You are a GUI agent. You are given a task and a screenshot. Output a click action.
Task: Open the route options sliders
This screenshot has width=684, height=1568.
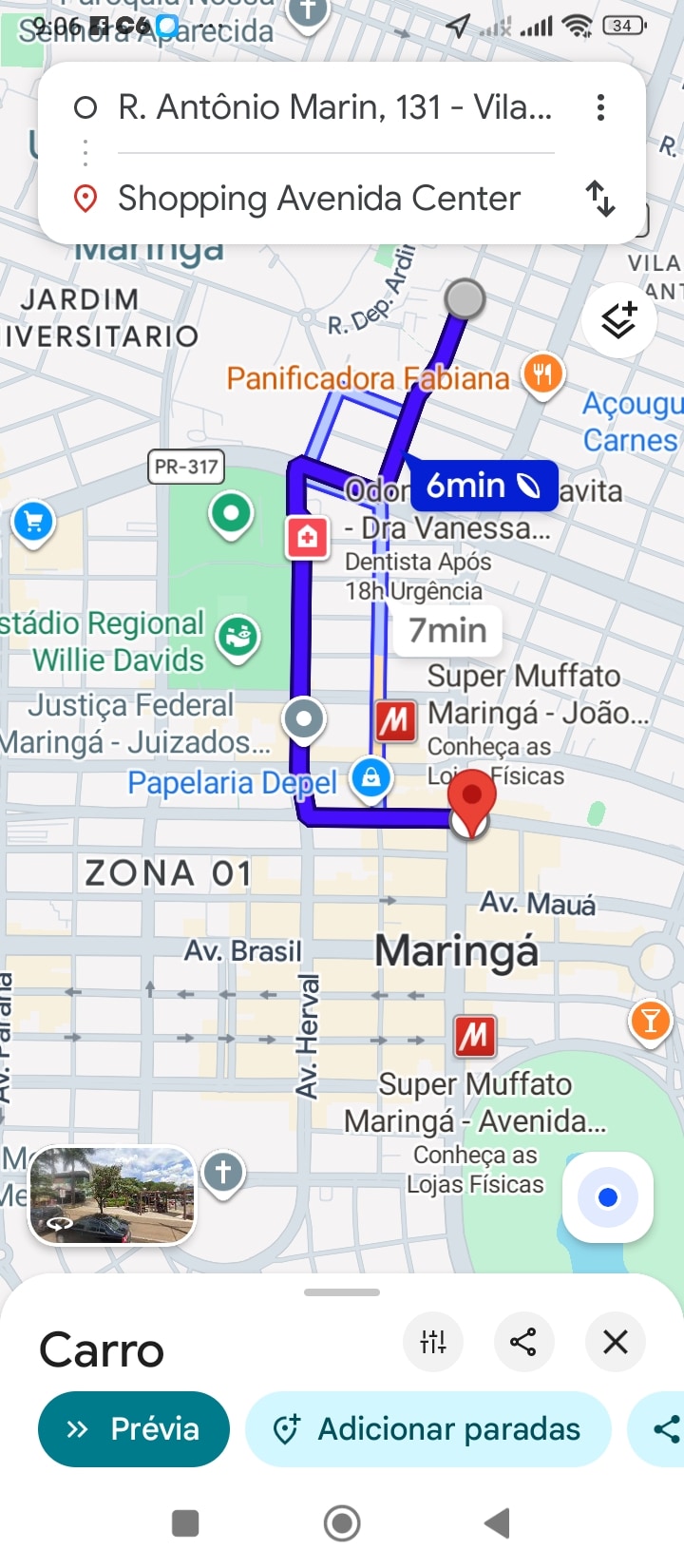(433, 1342)
